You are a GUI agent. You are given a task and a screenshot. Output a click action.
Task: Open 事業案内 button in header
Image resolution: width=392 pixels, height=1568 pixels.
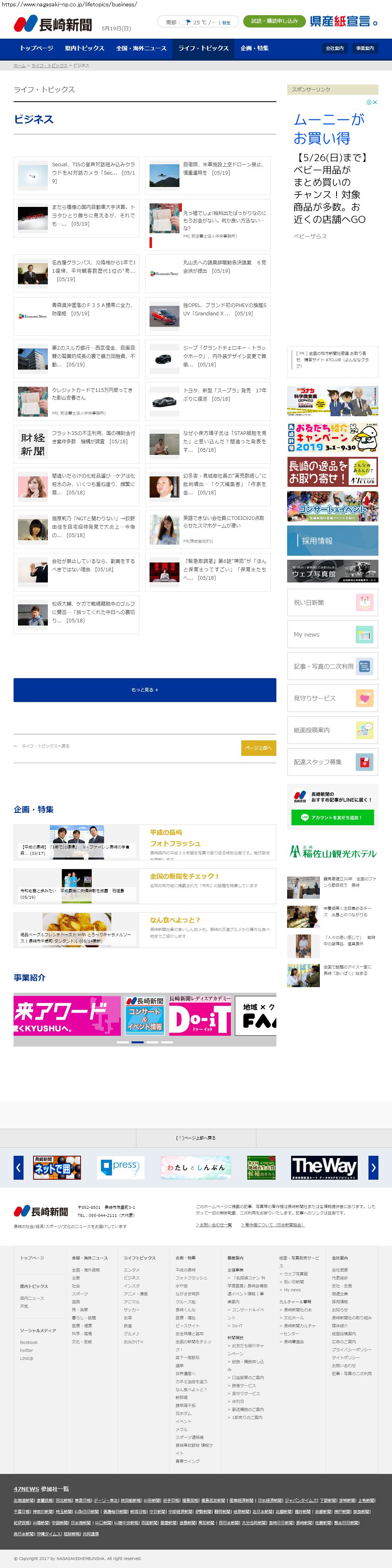pyautogui.click(x=364, y=48)
